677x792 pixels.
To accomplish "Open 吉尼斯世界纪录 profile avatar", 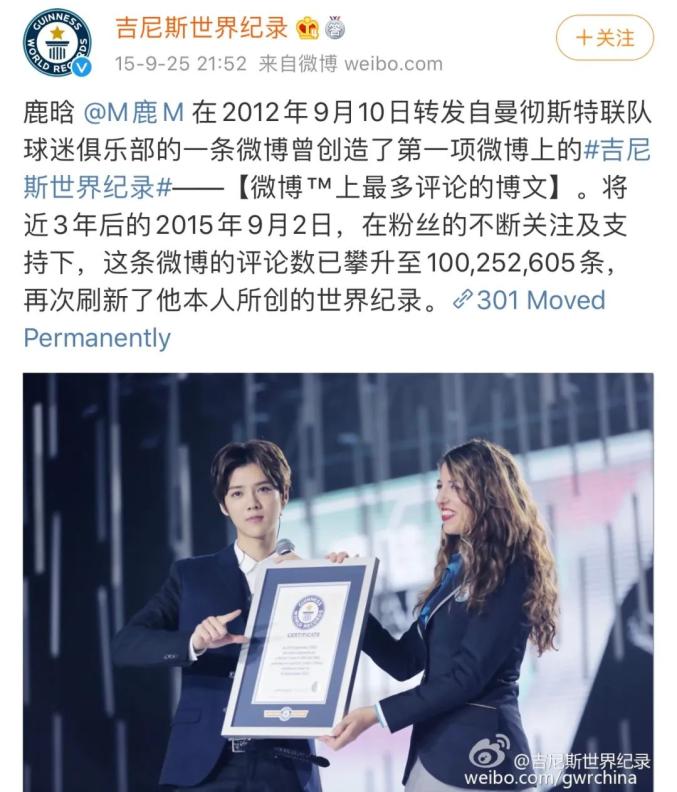I will [58, 43].
